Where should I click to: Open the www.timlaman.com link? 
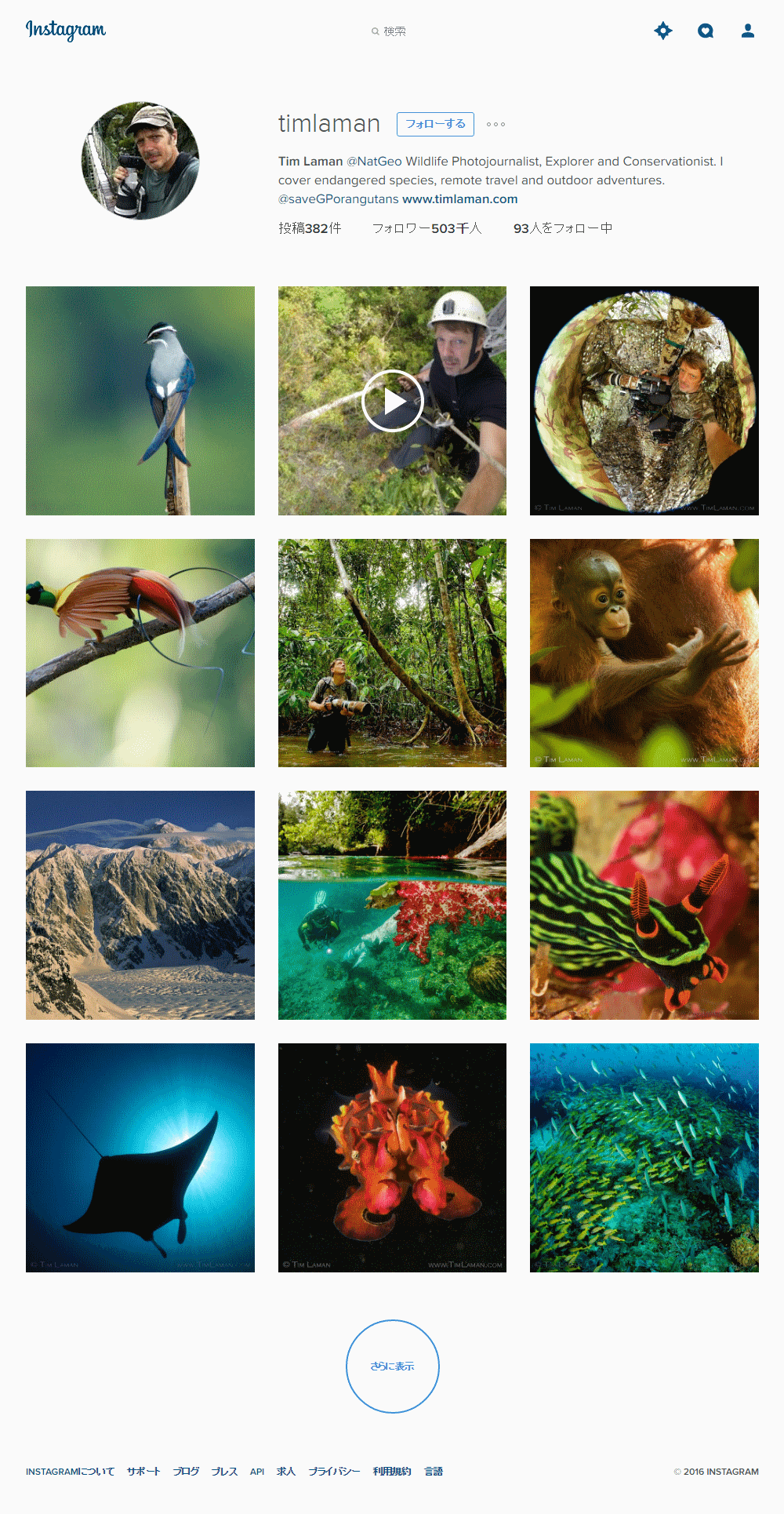pos(459,199)
